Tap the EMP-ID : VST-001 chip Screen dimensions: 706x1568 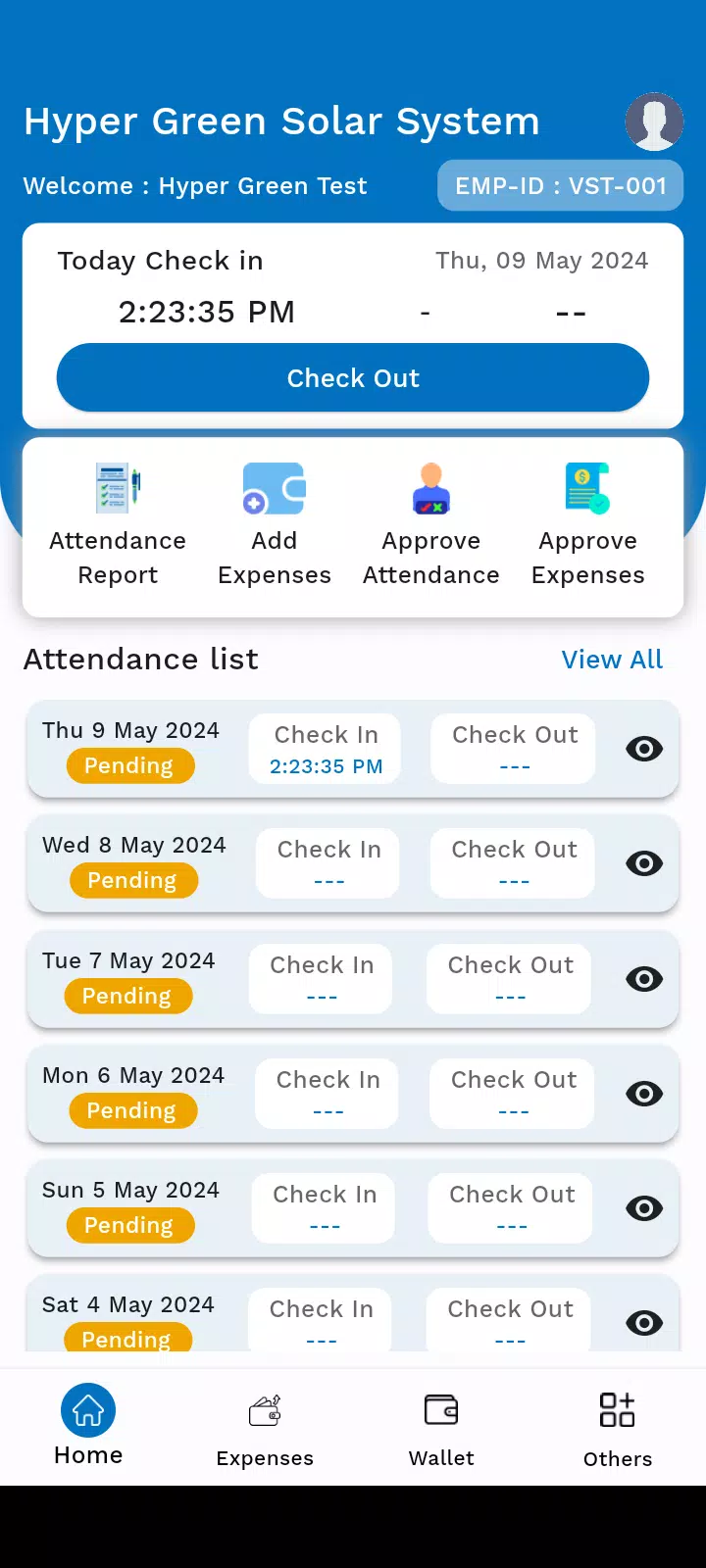(x=560, y=185)
